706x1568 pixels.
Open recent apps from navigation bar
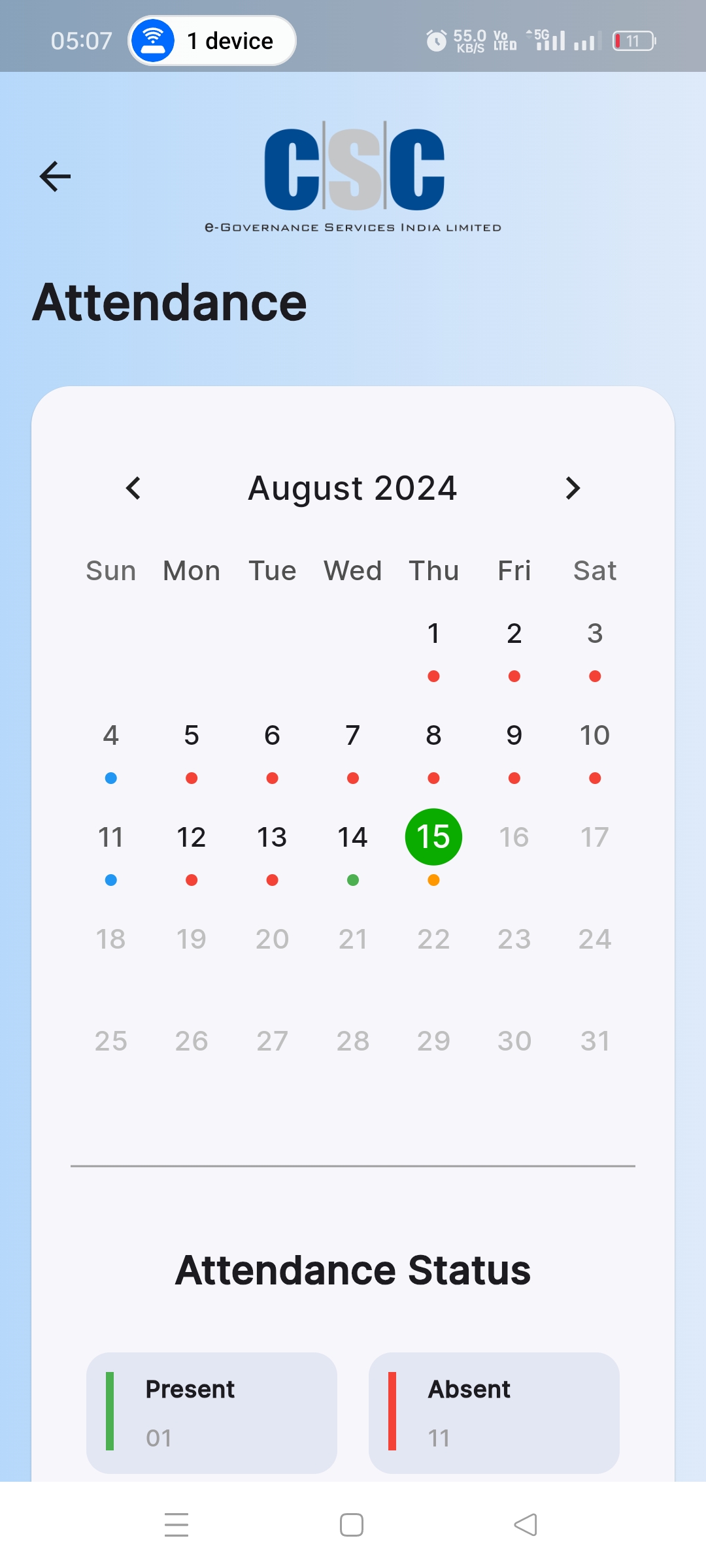click(x=176, y=1525)
